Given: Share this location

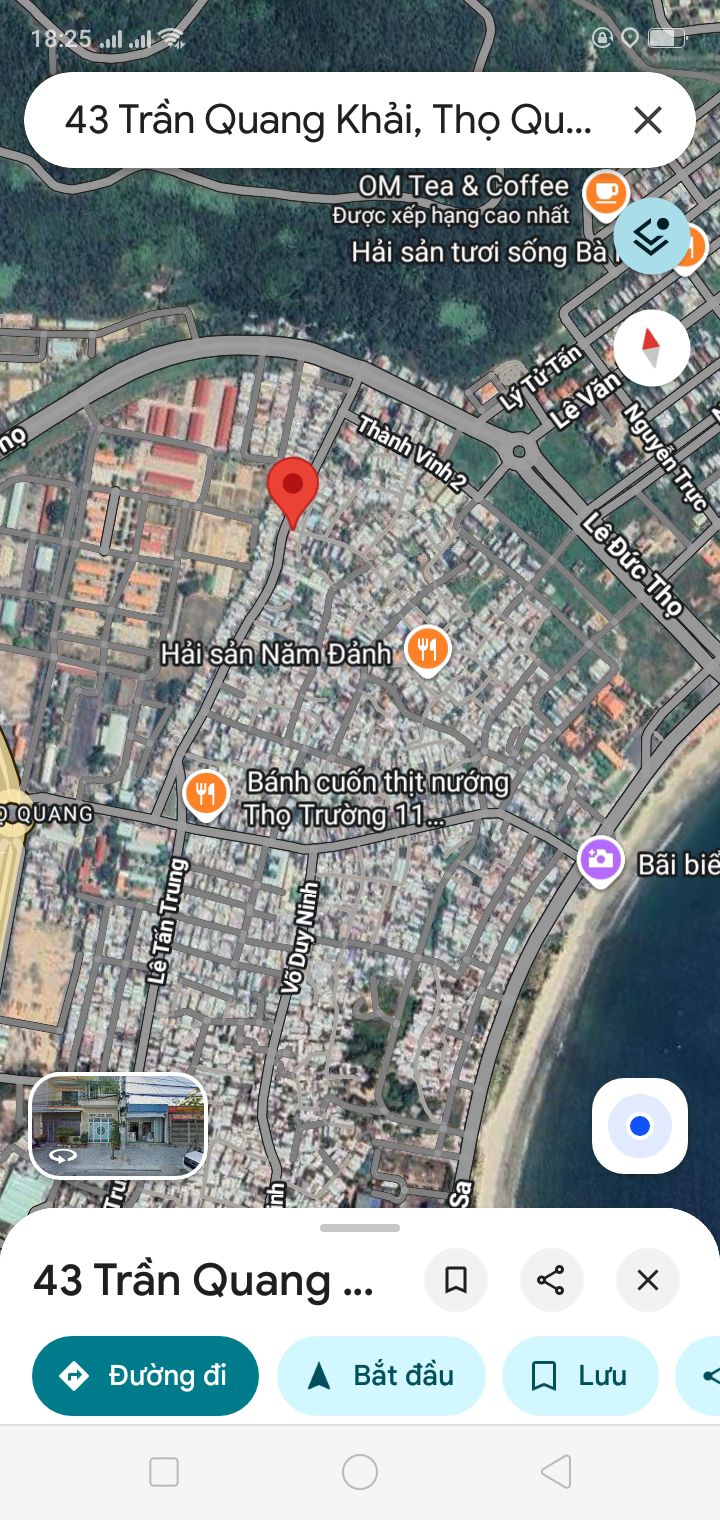Looking at the screenshot, I should (x=551, y=1280).
